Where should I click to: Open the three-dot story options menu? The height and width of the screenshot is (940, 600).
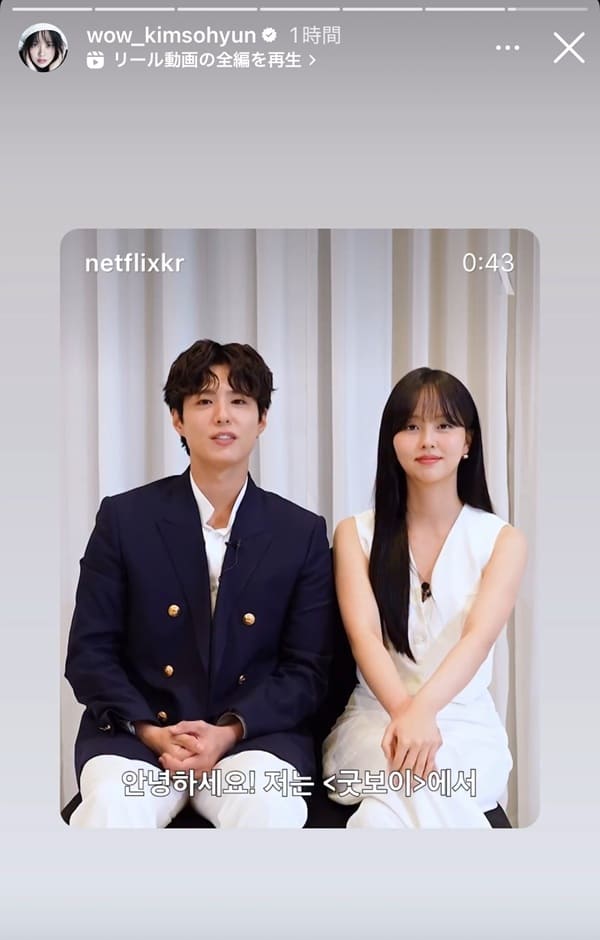[x=508, y=47]
